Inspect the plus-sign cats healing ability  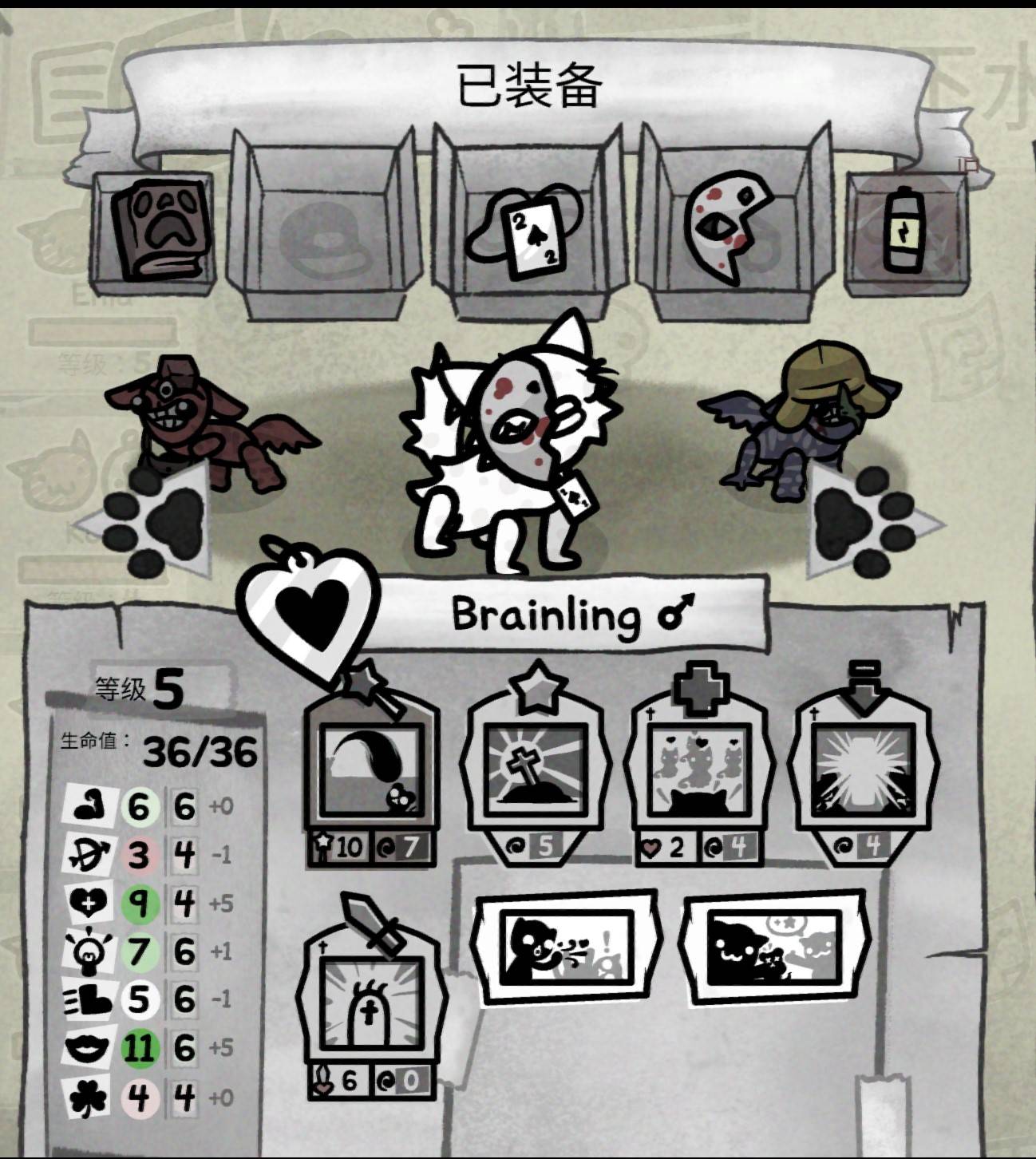pos(702,774)
